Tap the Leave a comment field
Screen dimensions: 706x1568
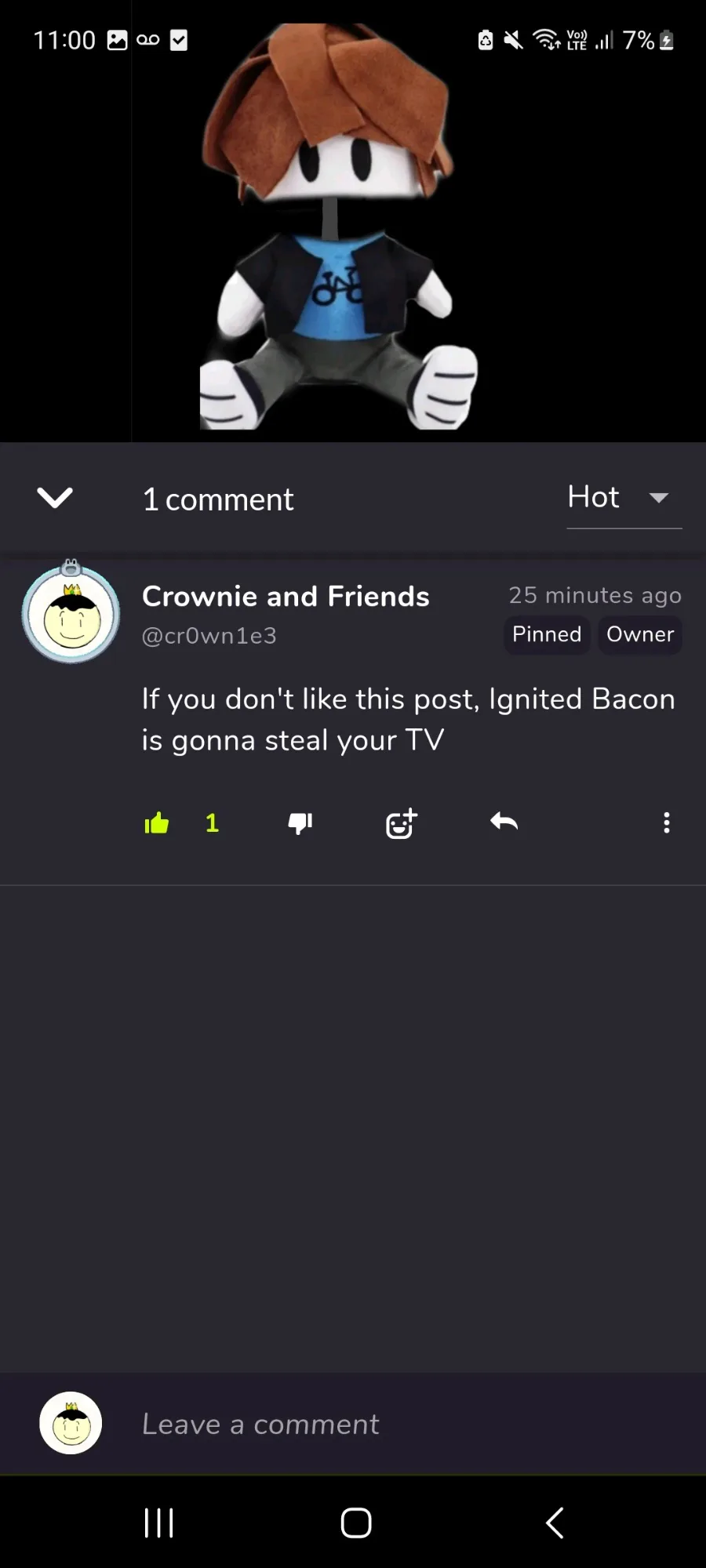[x=392, y=1424]
